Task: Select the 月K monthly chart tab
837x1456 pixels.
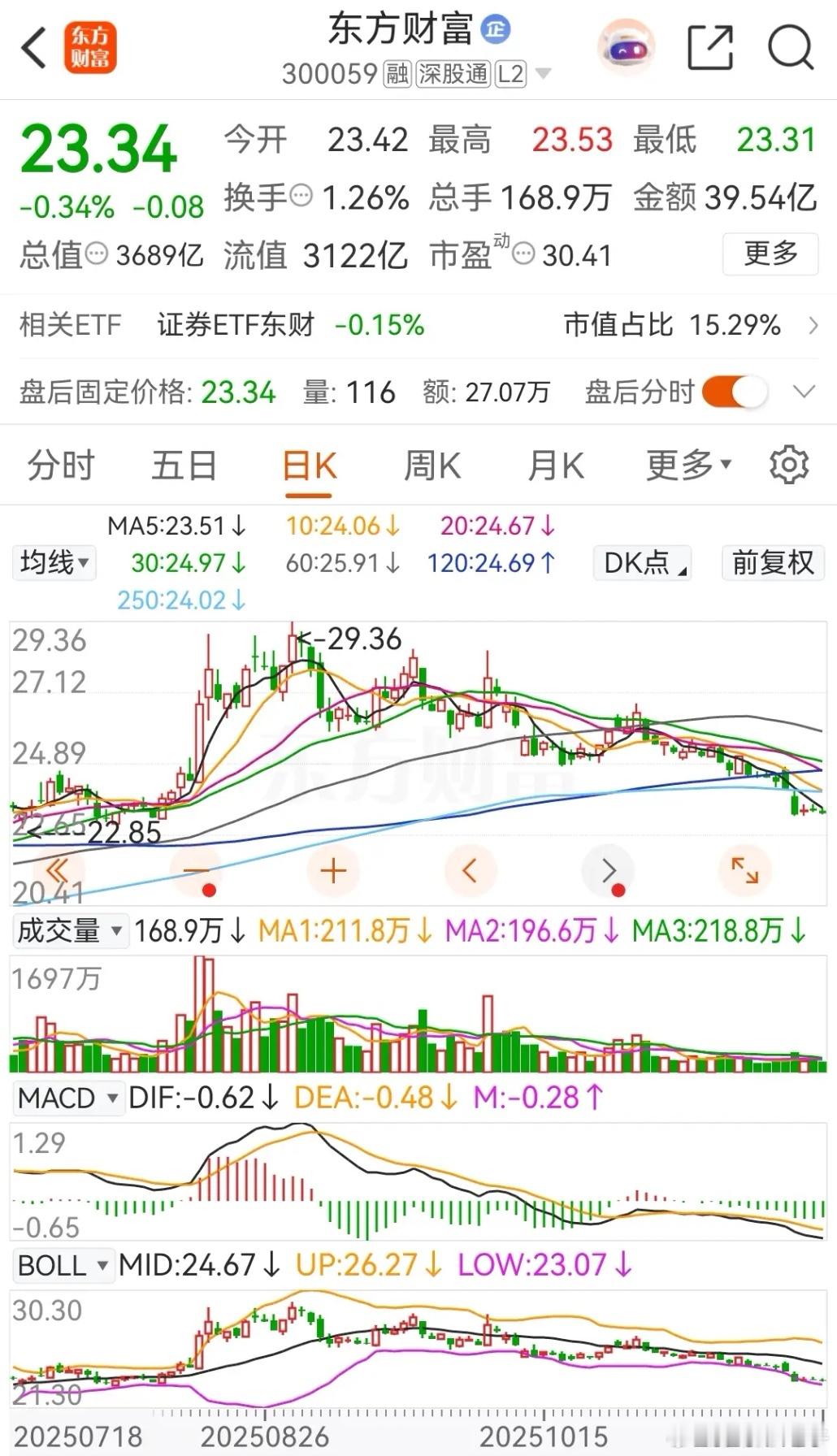Action: pyautogui.click(x=556, y=466)
